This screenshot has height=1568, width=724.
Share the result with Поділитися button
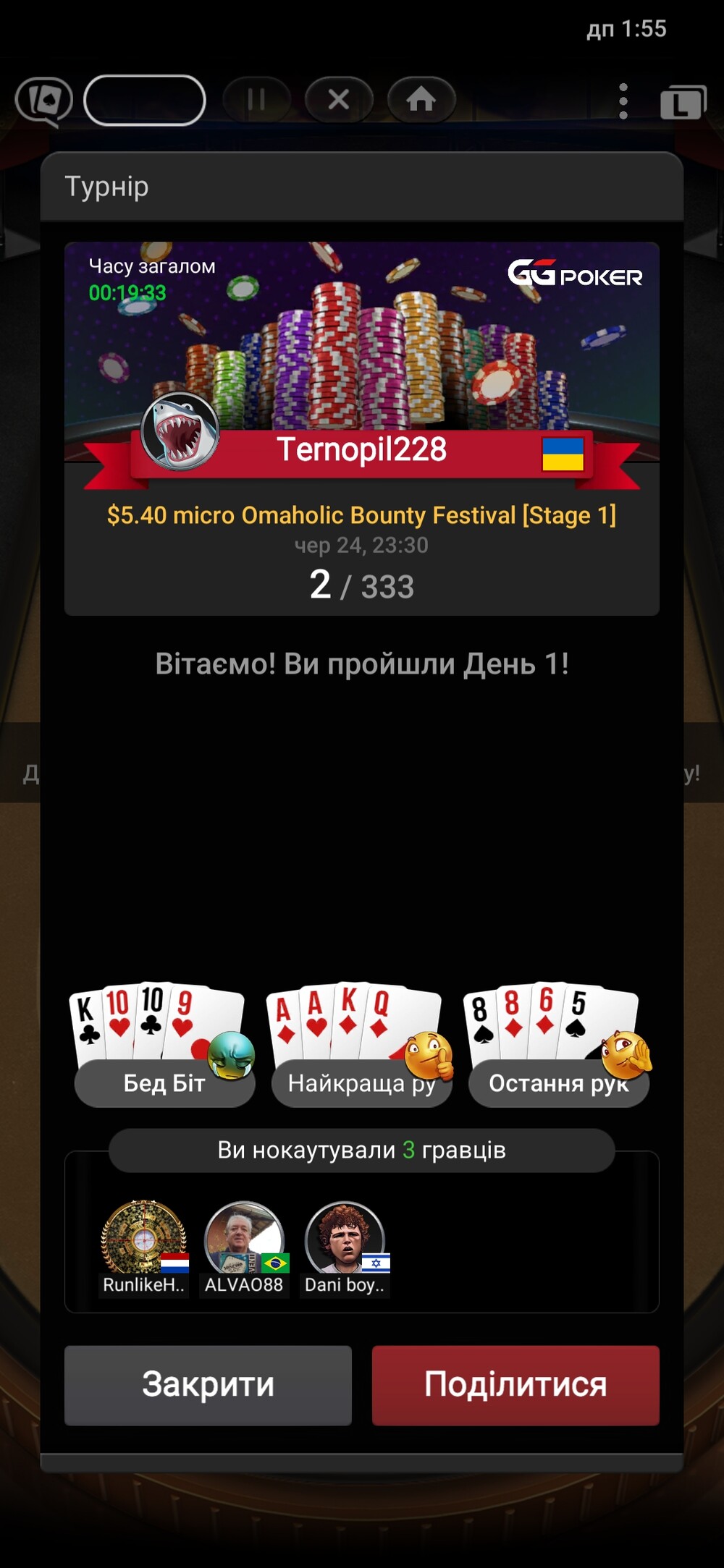tap(515, 1385)
